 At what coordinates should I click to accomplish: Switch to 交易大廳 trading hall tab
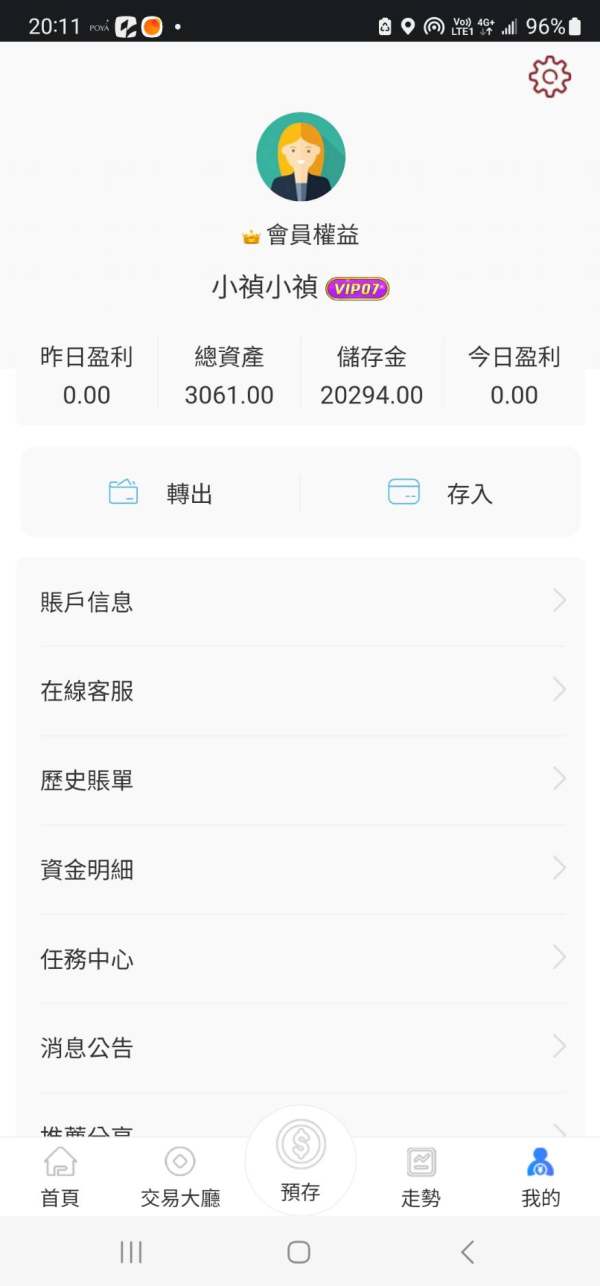[x=180, y=1177]
